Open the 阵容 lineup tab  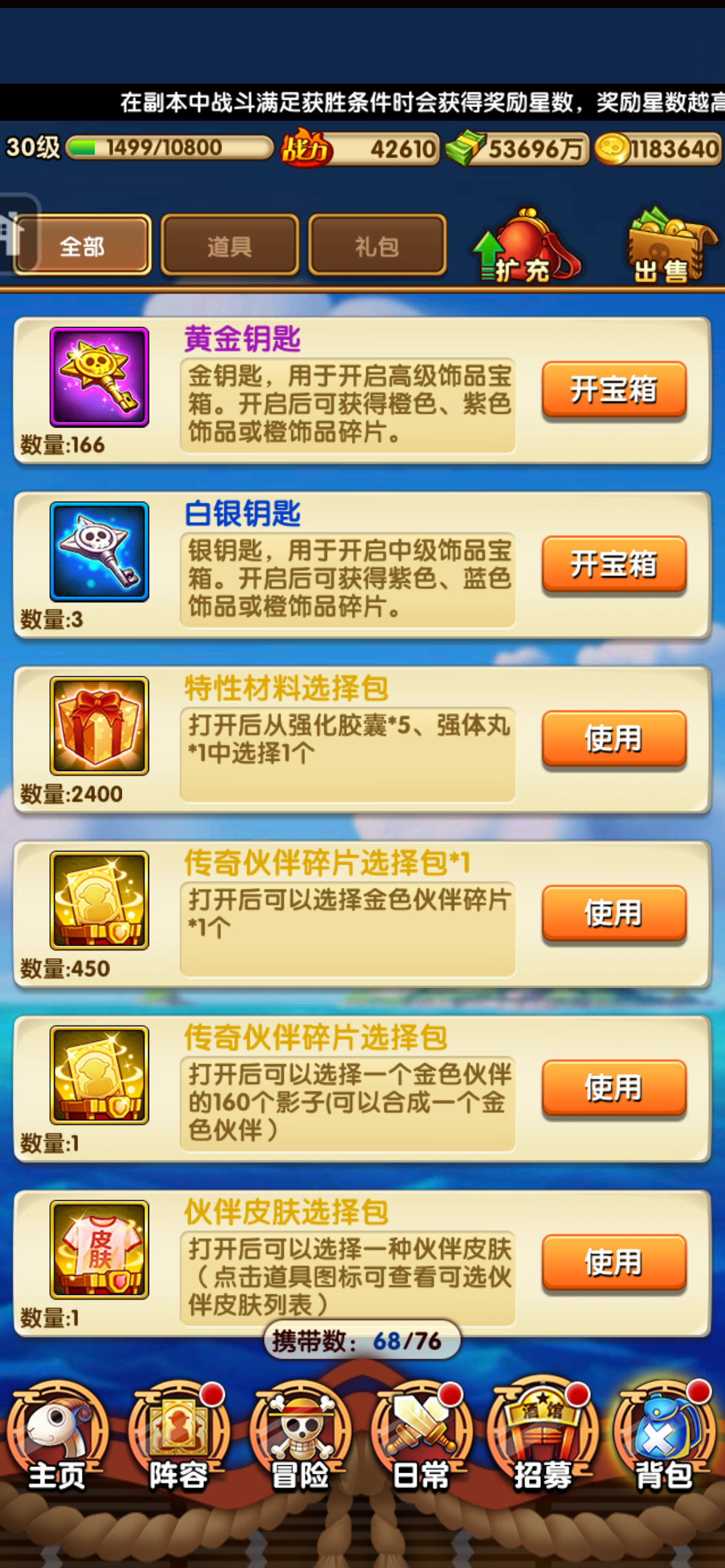coord(178,1437)
